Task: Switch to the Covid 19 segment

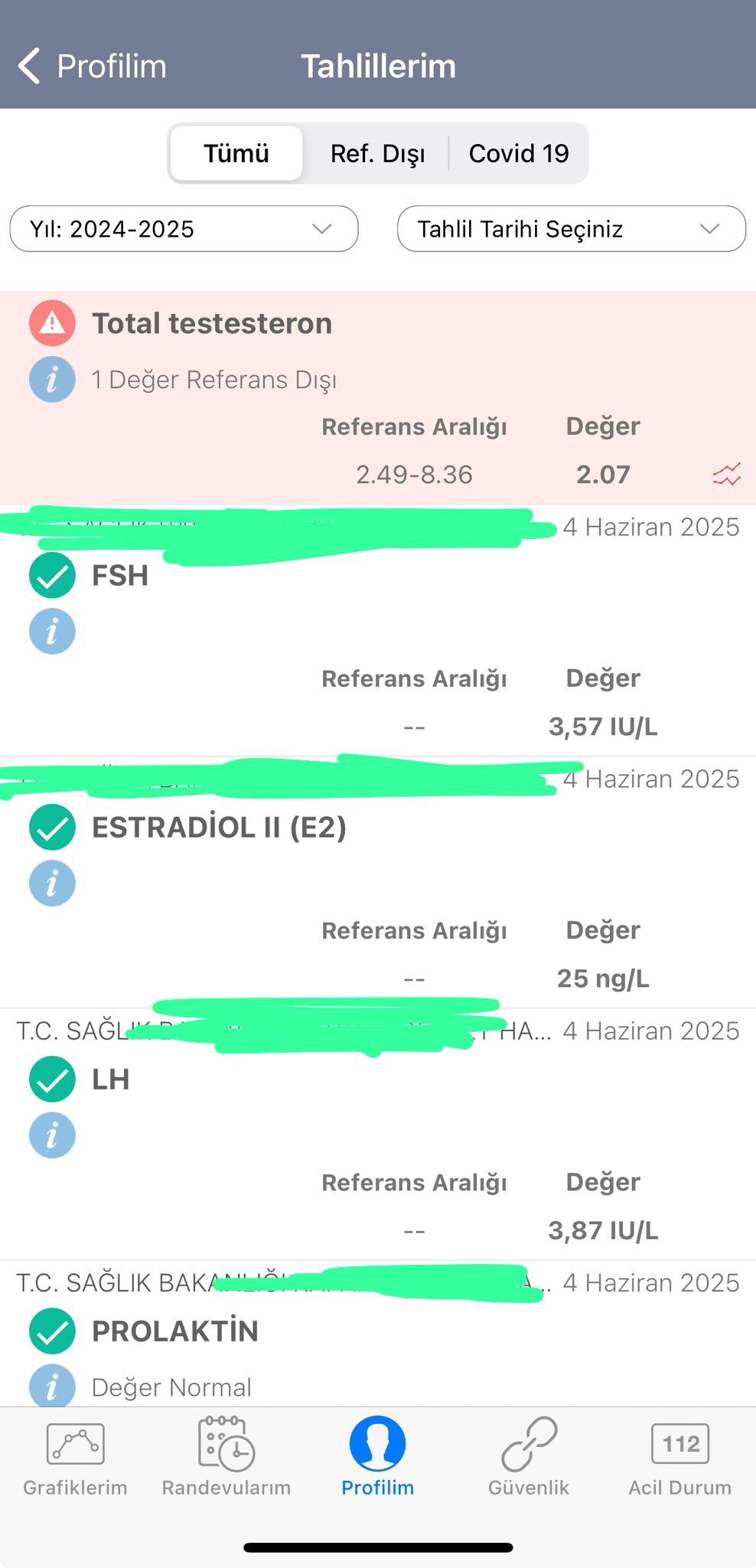Action: [x=519, y=153]
